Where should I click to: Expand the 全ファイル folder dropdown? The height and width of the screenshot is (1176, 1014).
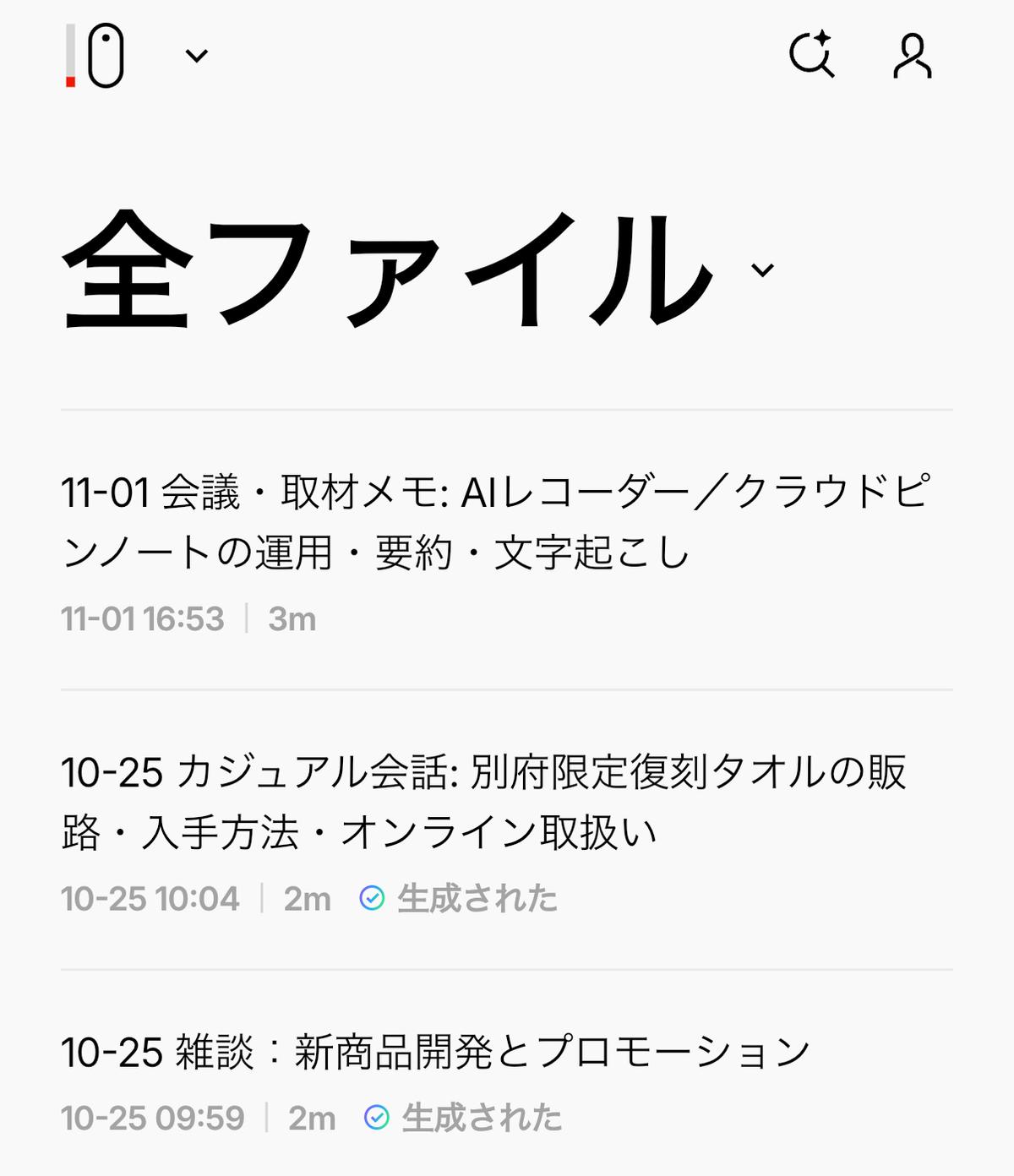[762, 270]
